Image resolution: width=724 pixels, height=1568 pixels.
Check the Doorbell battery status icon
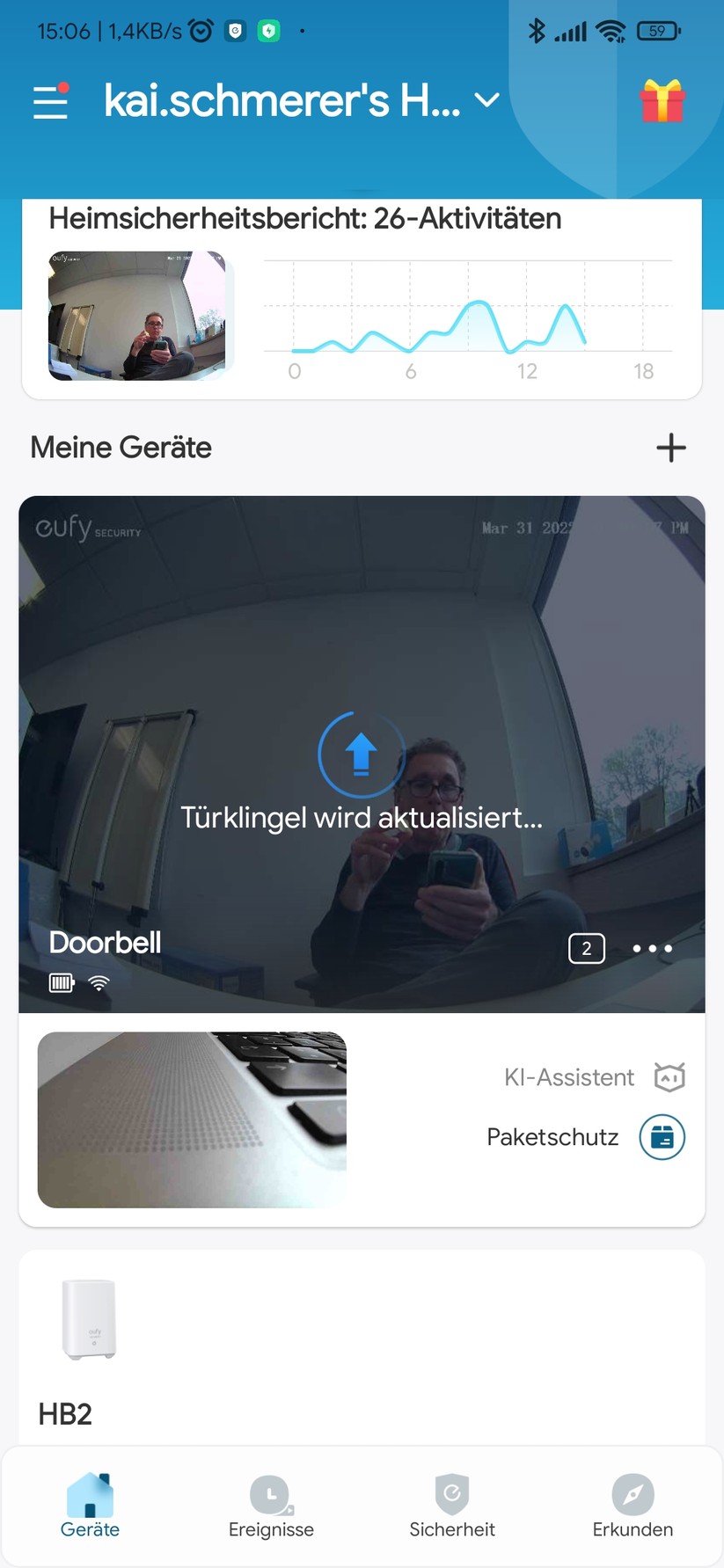[x=60, y=982]
